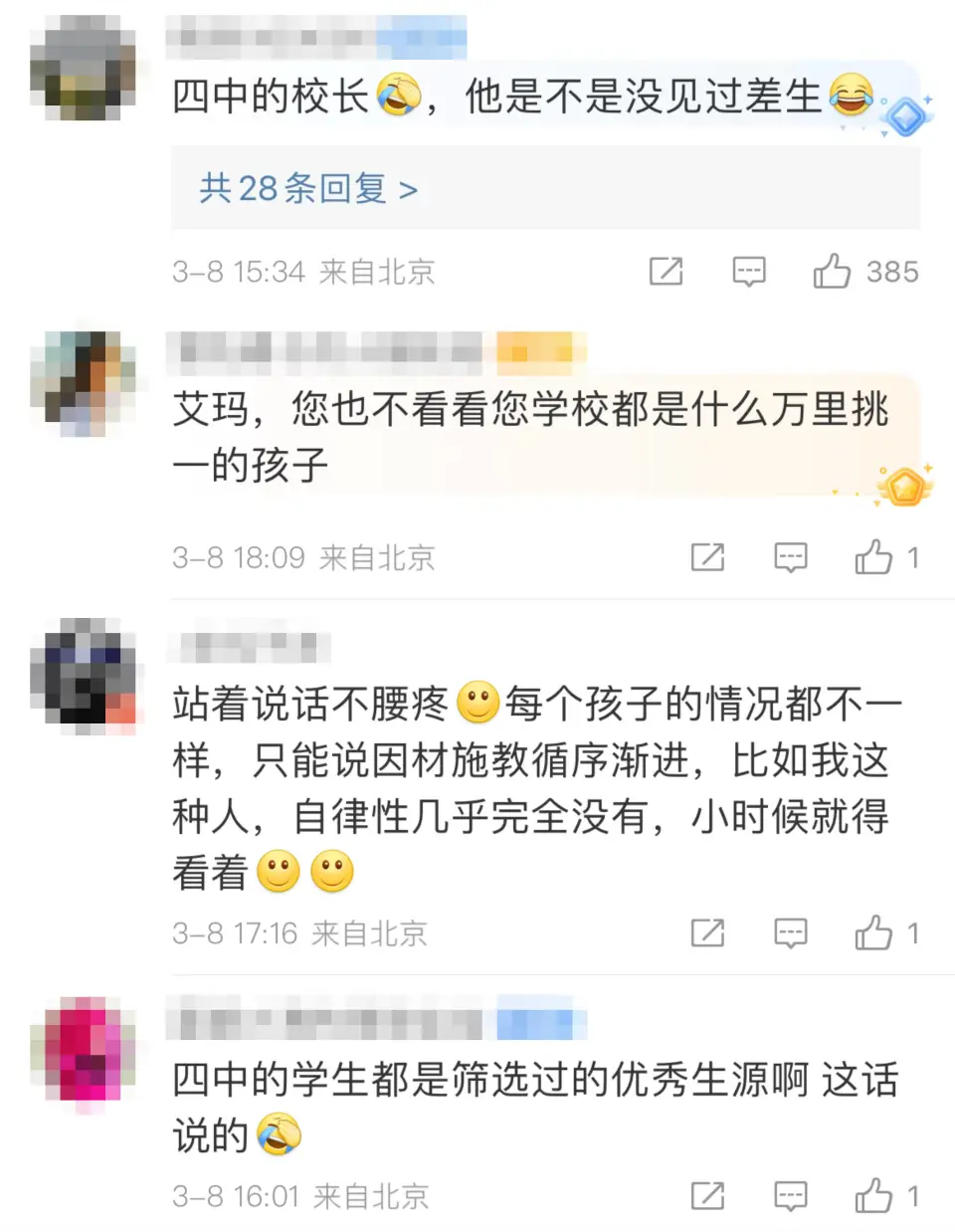
Task: Open avatar of the 站着说话不腰疼 commenter
Action: [x=83, y=671]
